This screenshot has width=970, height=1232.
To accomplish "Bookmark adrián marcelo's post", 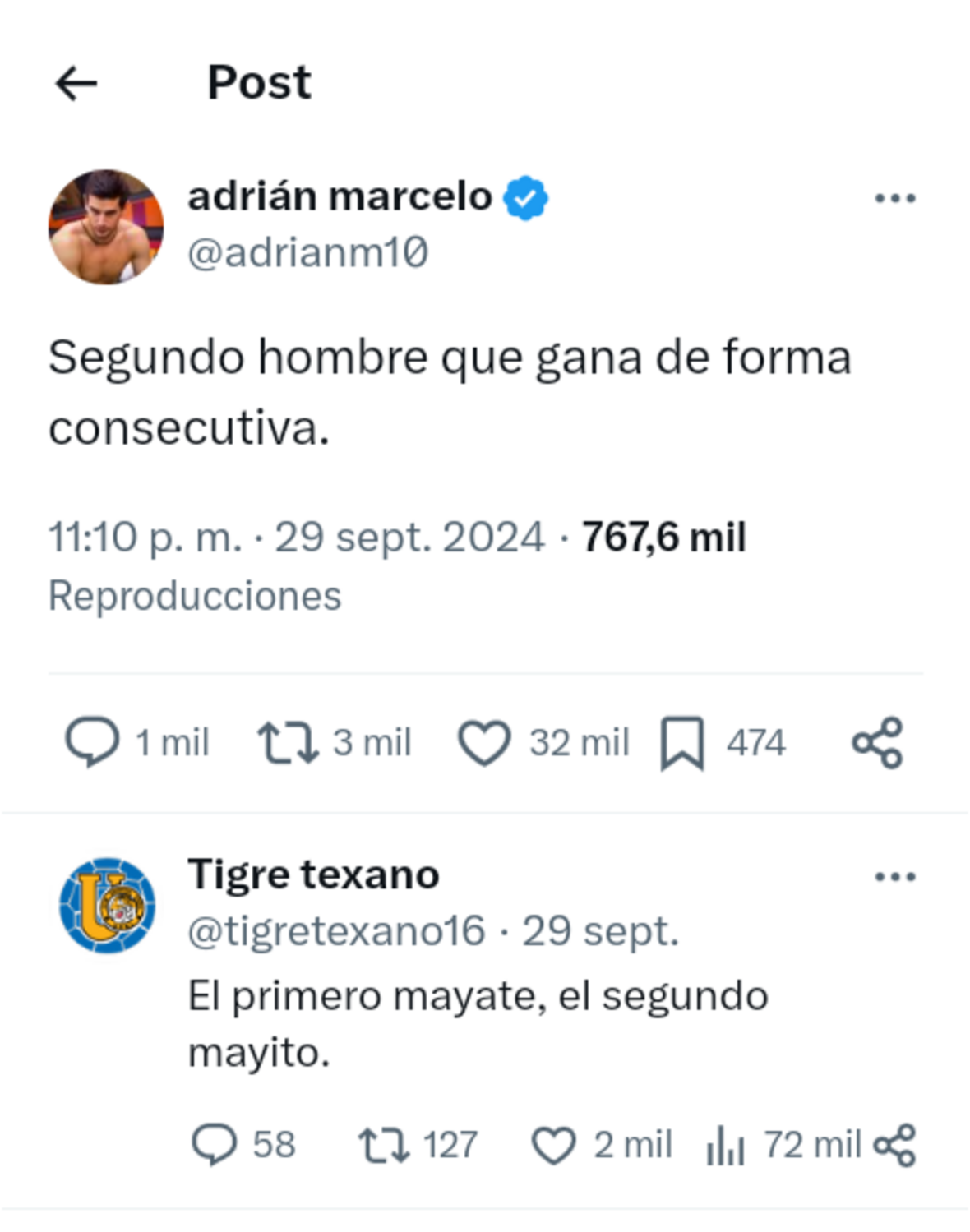I will 682,742.
